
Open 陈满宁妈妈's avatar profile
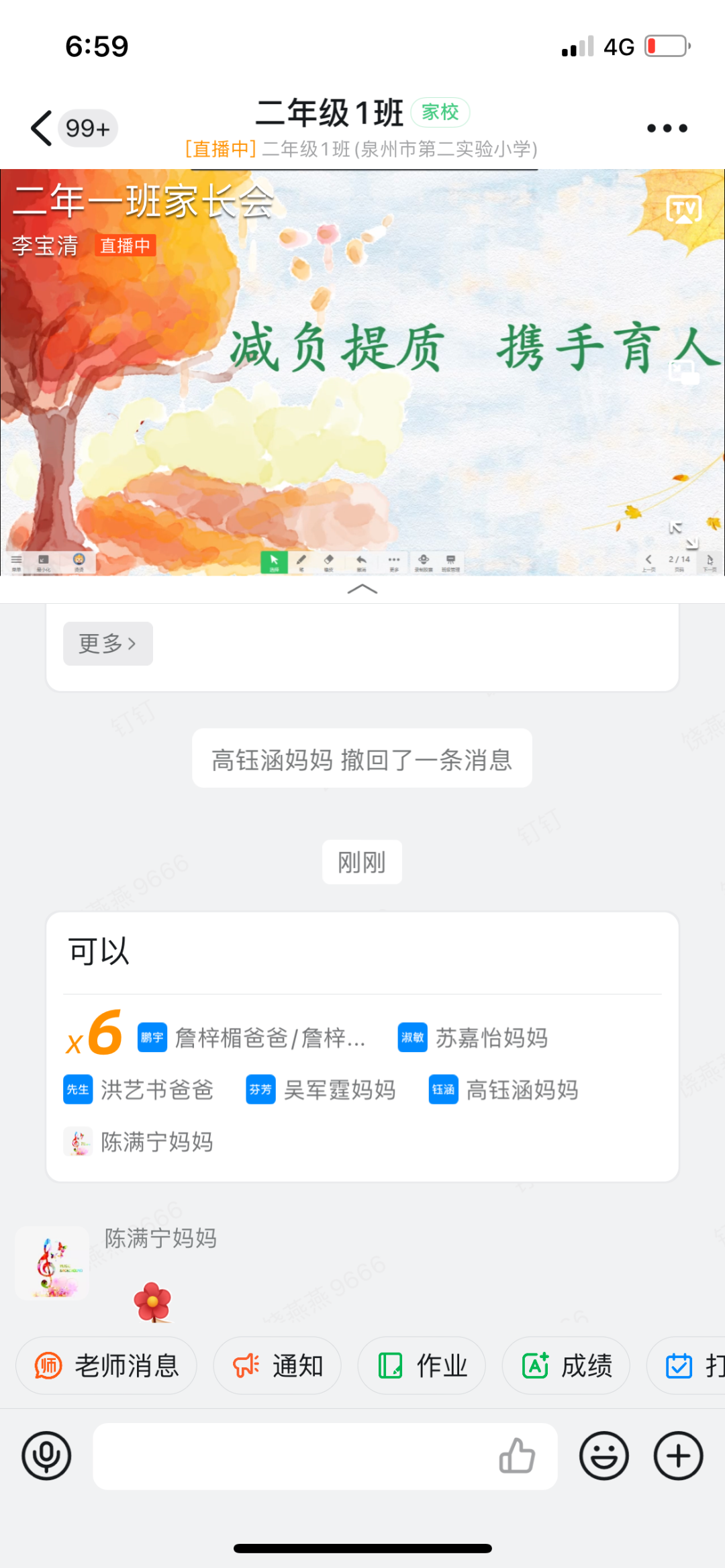point(52,1263)
